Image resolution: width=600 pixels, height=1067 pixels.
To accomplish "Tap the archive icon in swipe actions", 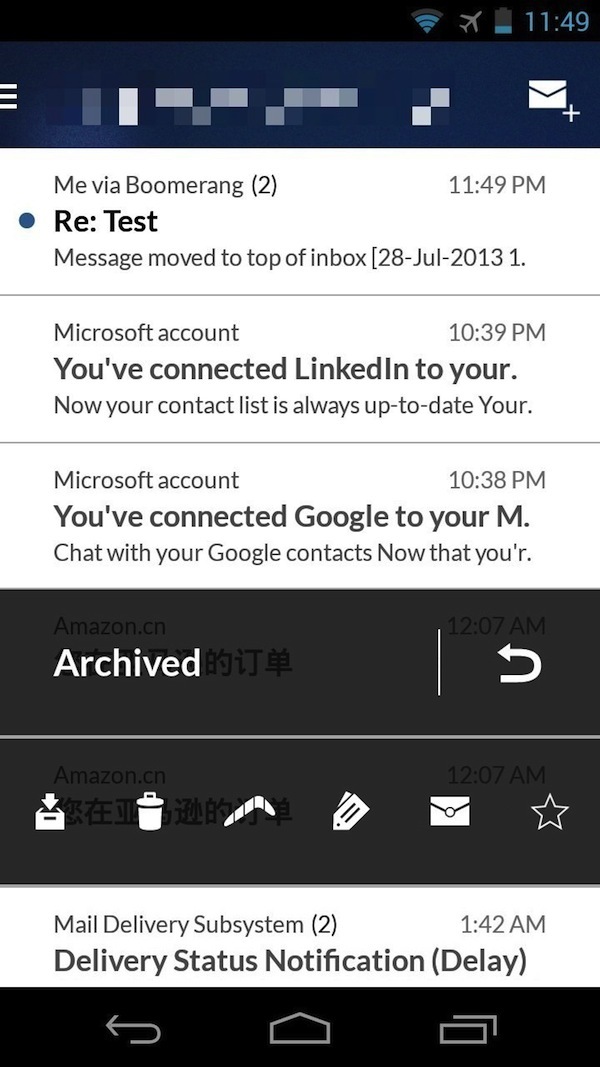I will [x=50, y=812].
